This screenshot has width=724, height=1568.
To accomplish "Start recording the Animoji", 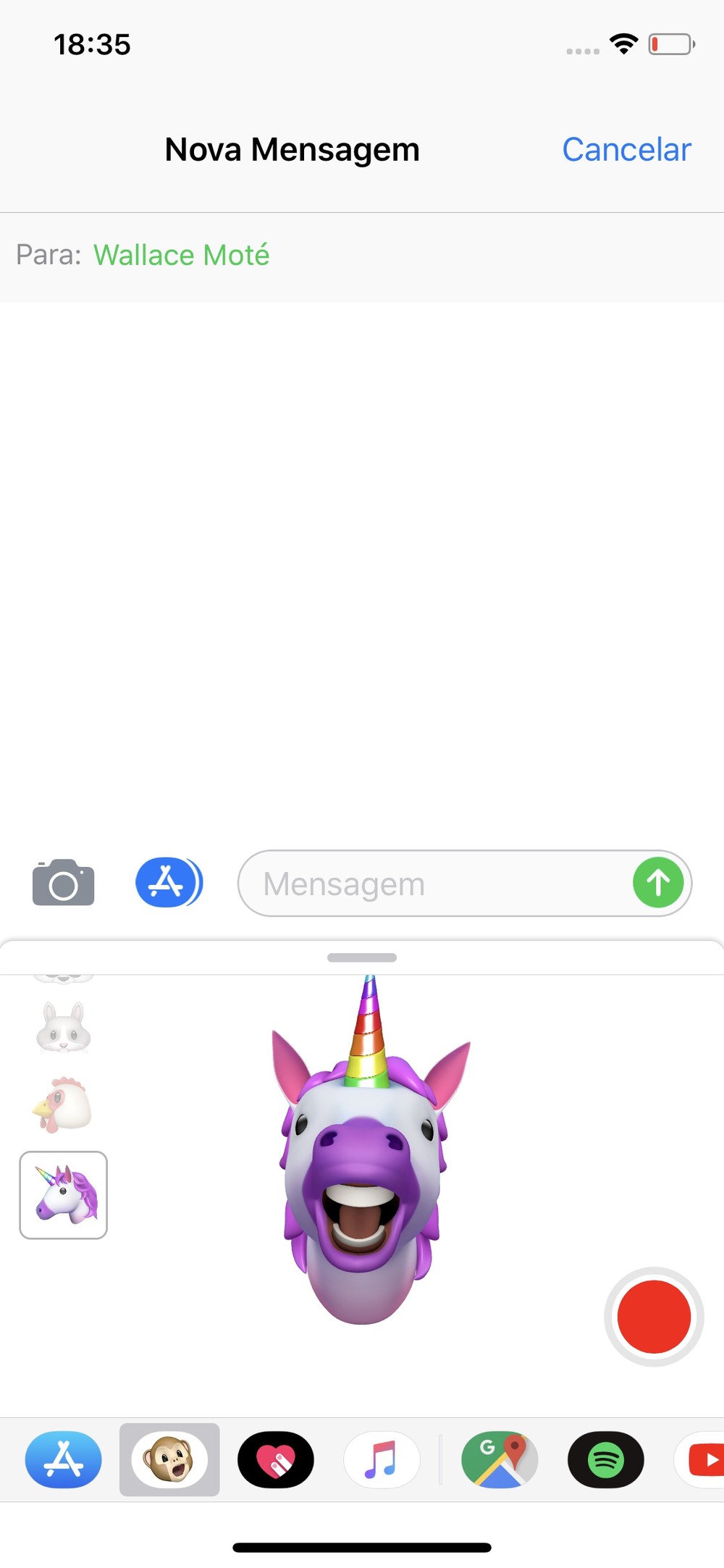I will 654,1316.
